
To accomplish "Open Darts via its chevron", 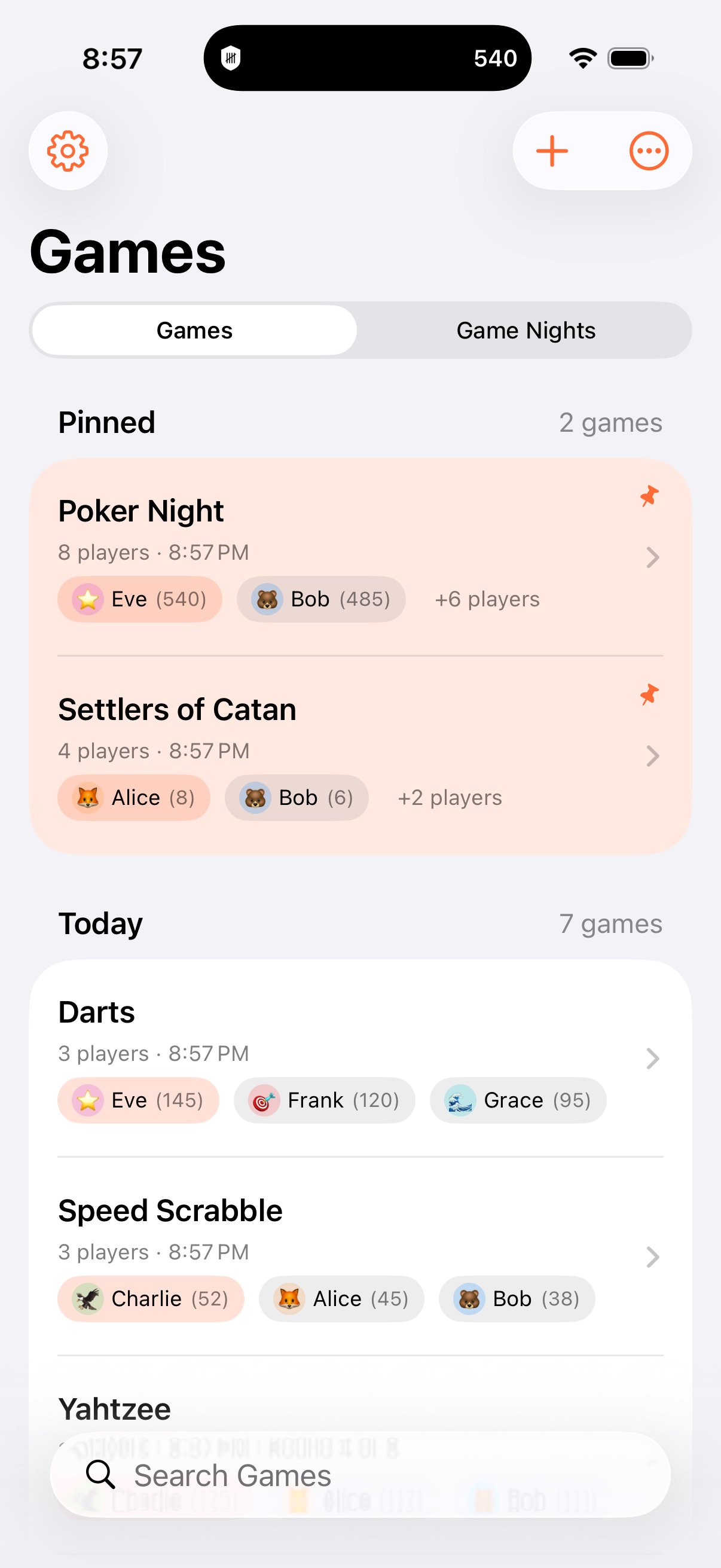I will coord(652,1059).
